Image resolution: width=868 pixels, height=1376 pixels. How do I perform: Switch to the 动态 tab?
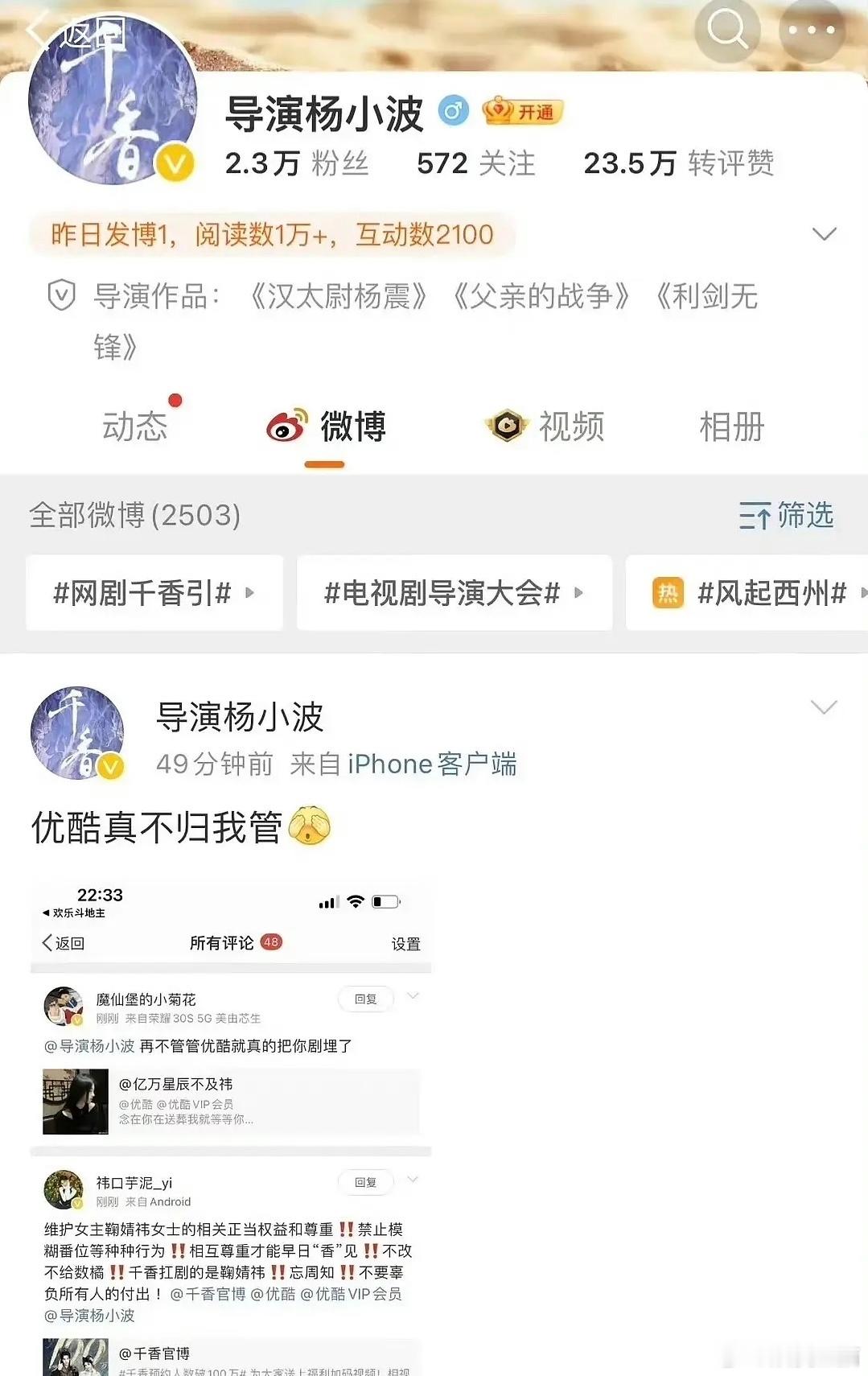[137, 427]
